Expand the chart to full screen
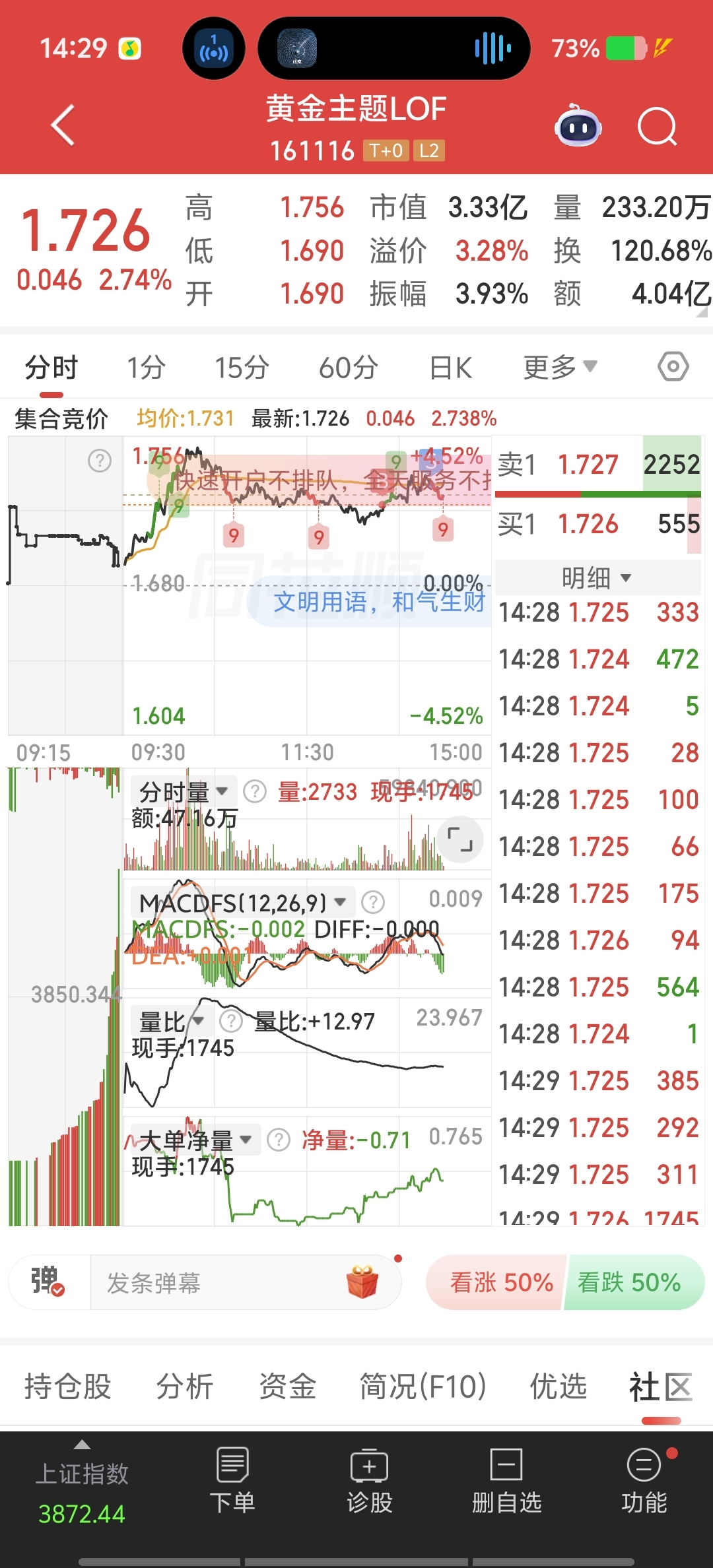The width and height of the screenshot is (713, 1568). pyautogui.click(x=460, y=840)
